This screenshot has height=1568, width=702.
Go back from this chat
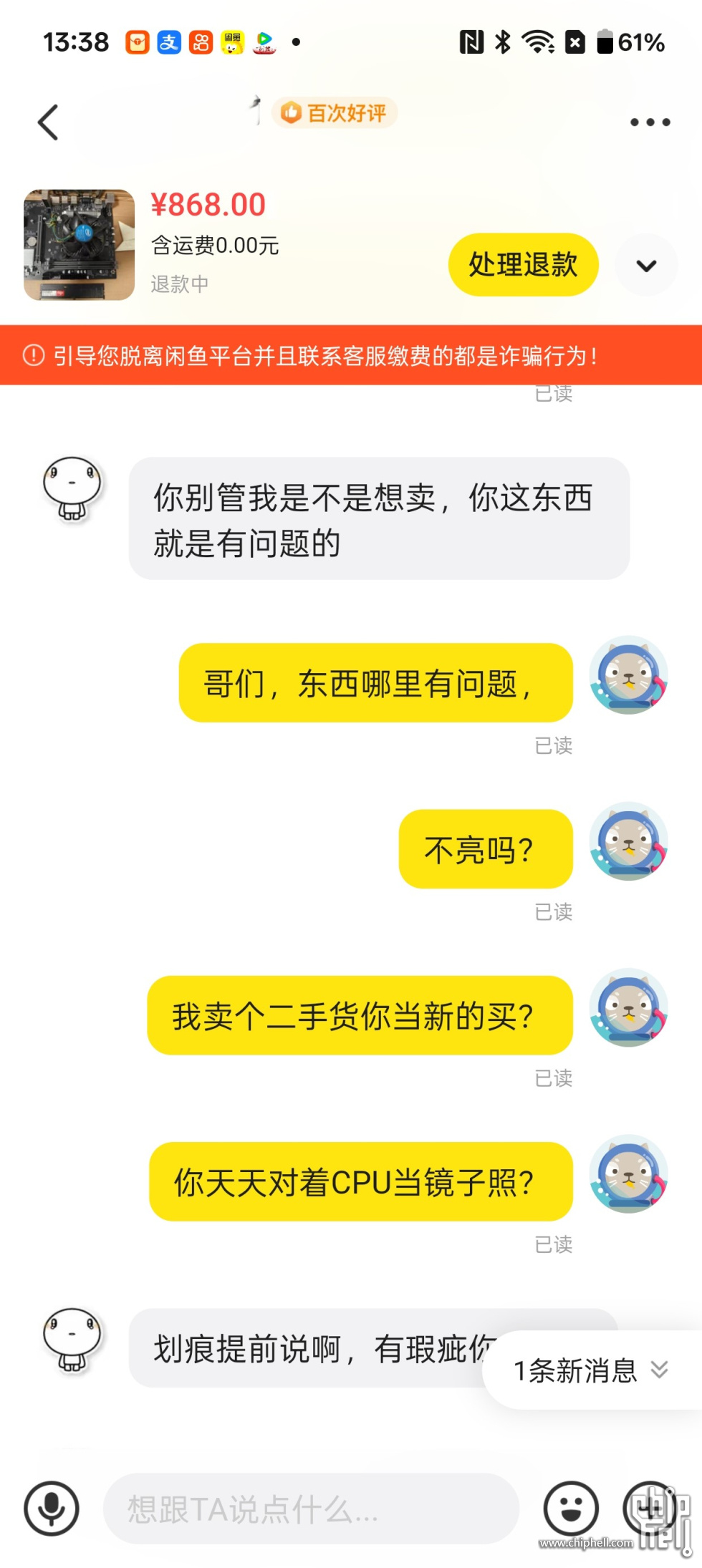48,122
